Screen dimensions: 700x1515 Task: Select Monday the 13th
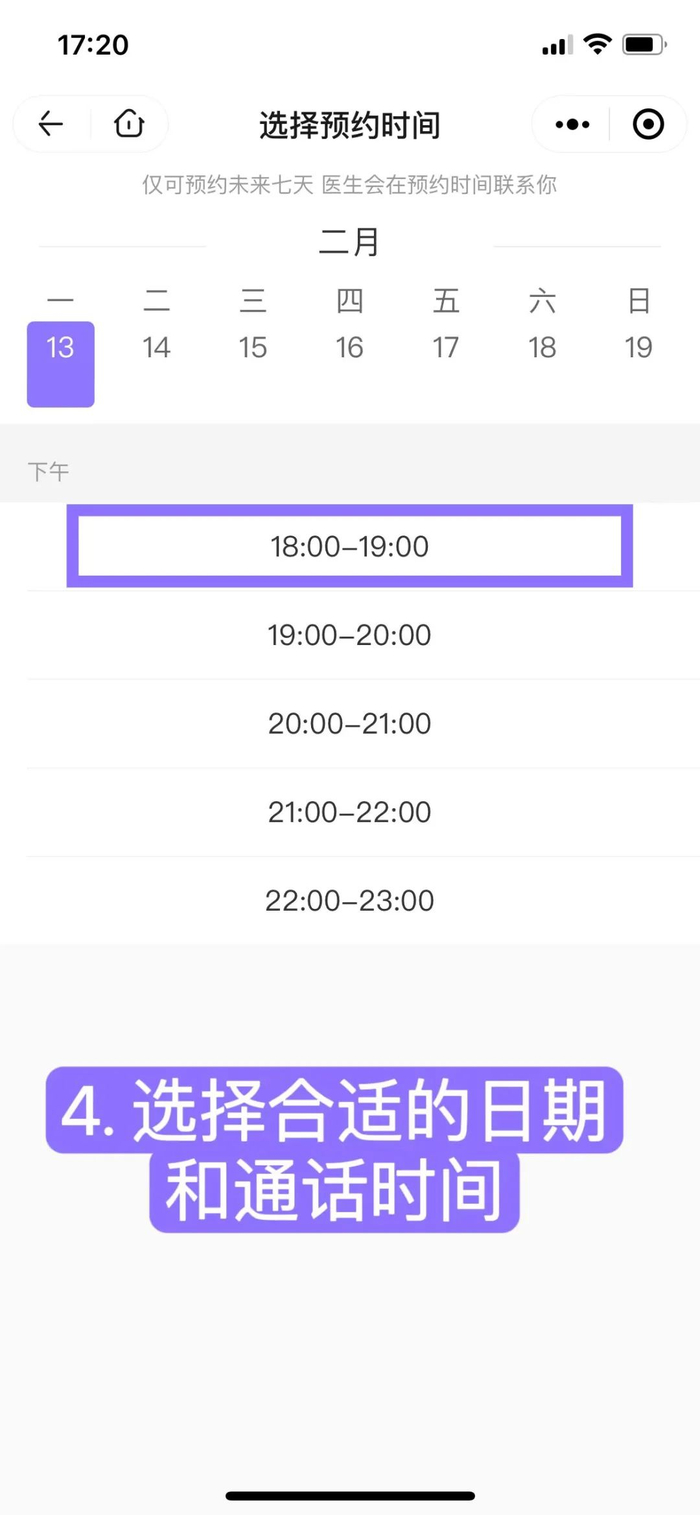tap(60, 364)
